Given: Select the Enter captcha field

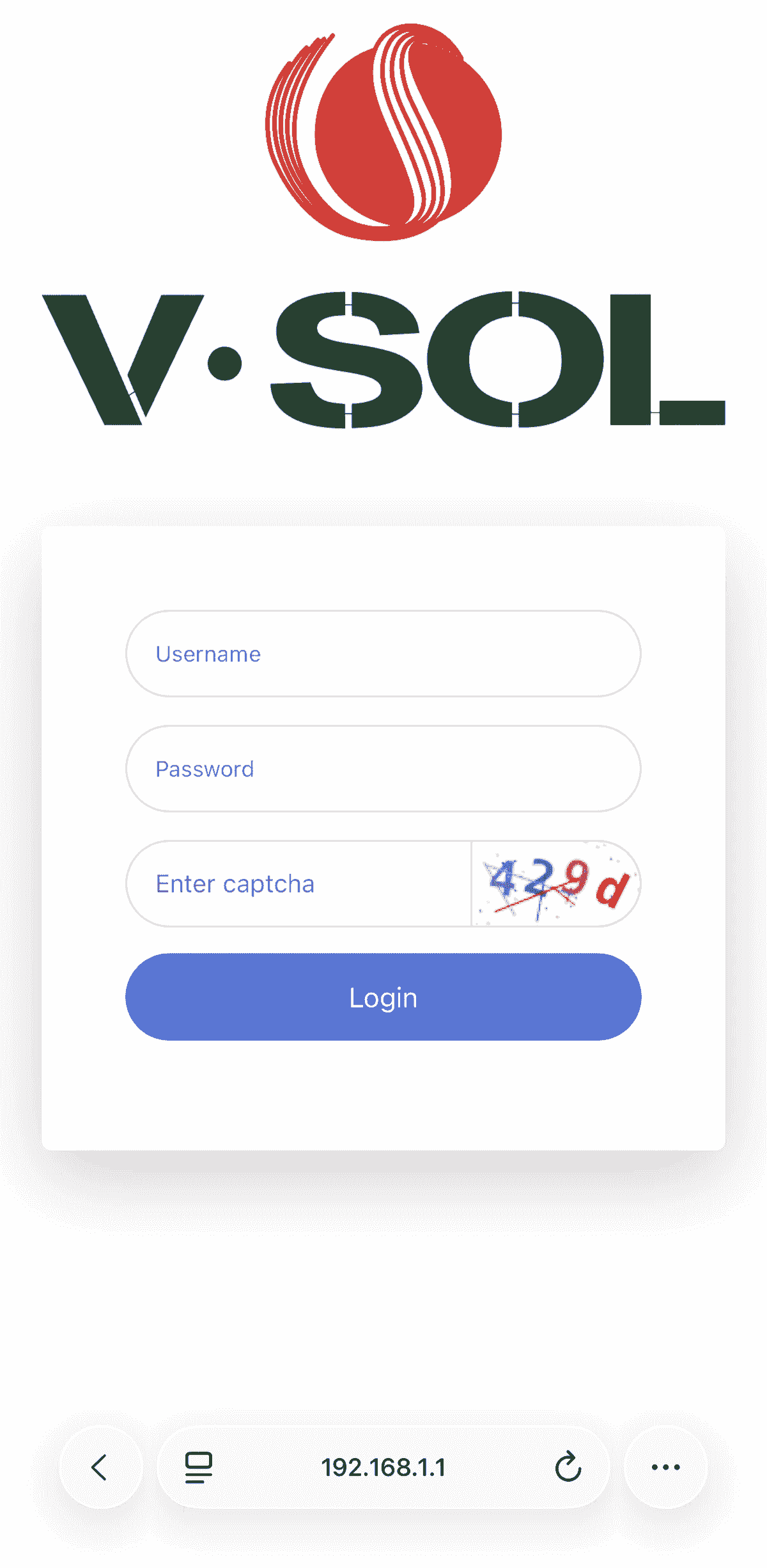Looking at the screenshot, I should [x=299, y=884].
